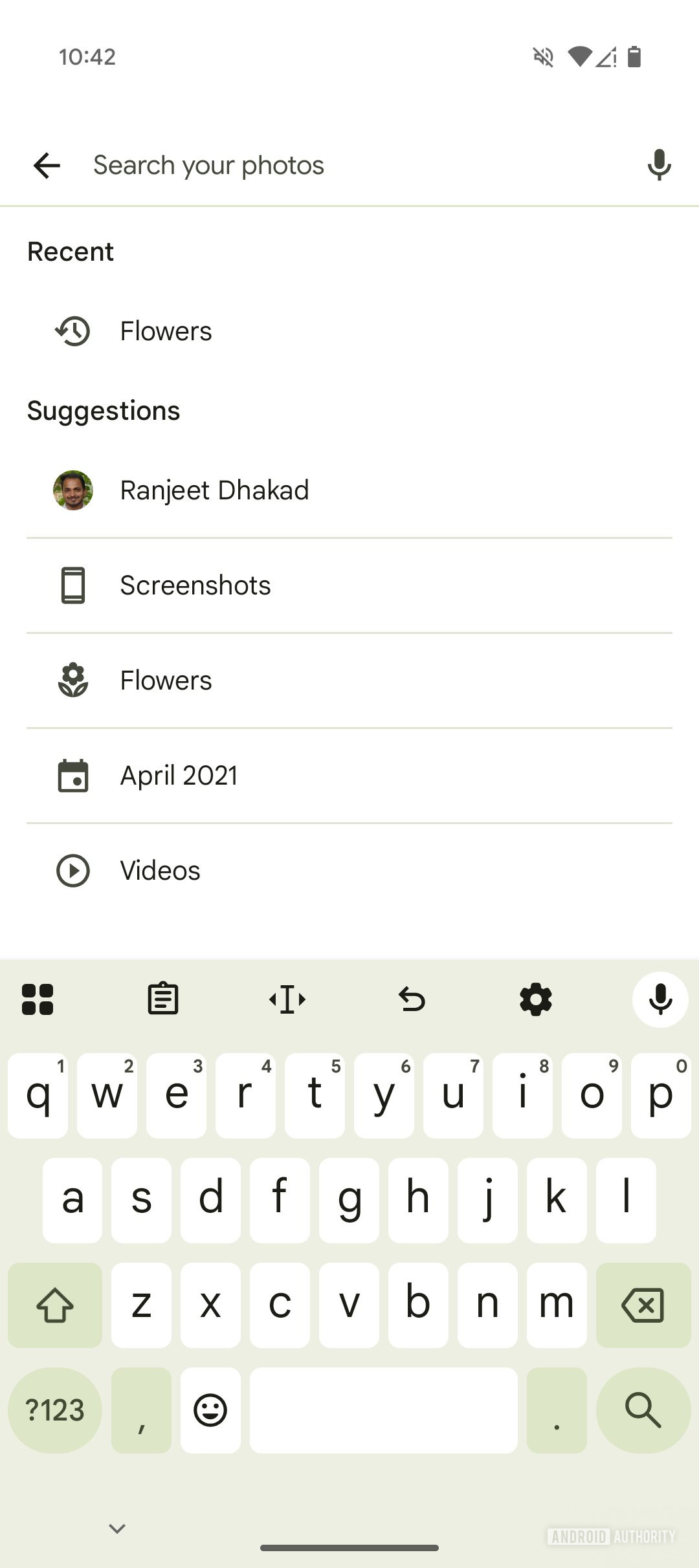
Task: Focus the Search your photos field
Action: coord(349,166)
